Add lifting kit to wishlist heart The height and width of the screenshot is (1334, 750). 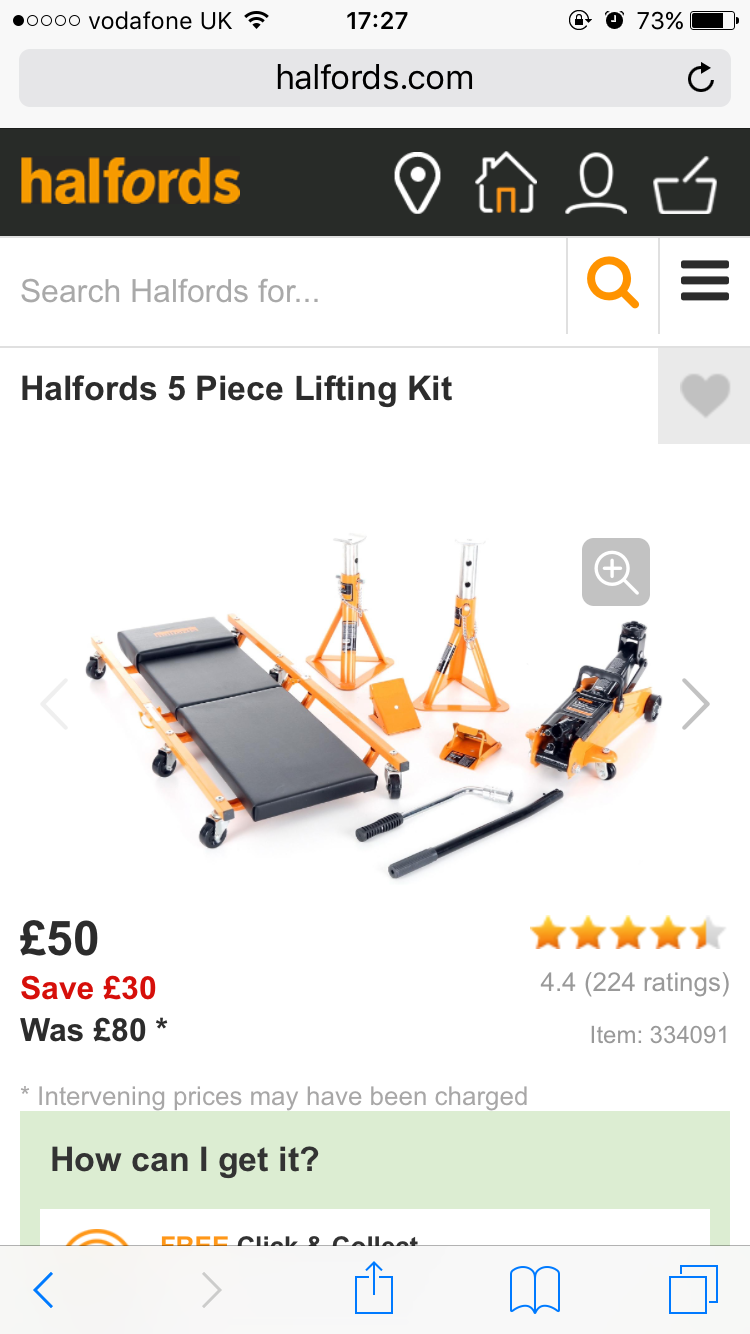[705, 396]
